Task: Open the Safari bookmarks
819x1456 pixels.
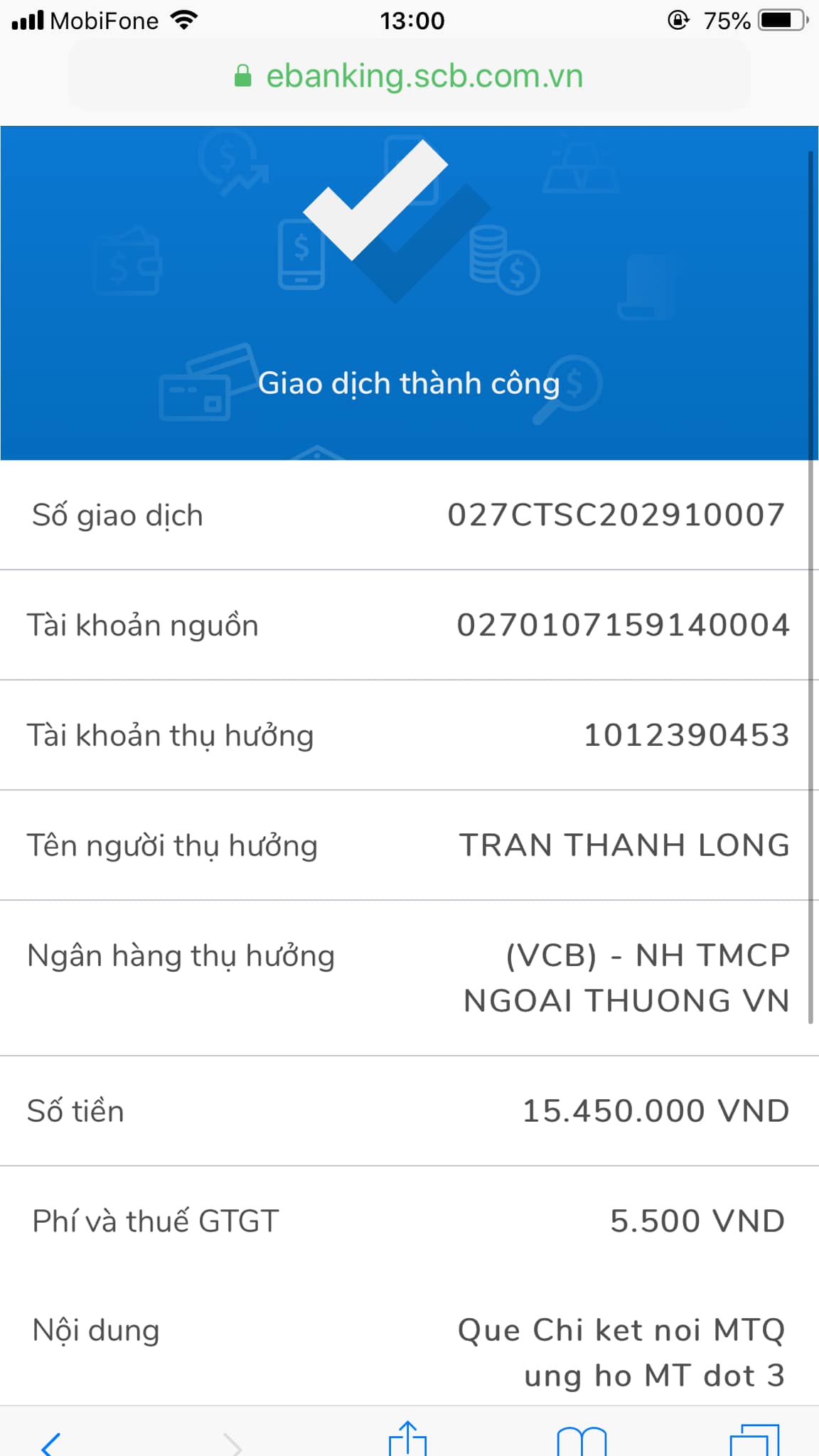Action: (x=582, y=1440)
